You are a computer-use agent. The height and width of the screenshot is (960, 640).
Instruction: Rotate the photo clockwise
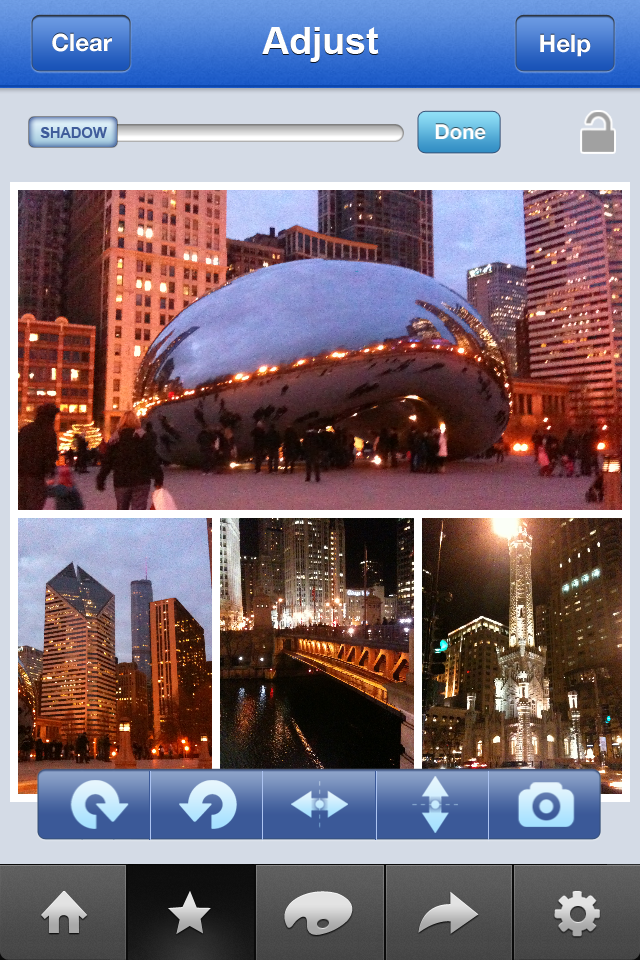coord(95,805)
